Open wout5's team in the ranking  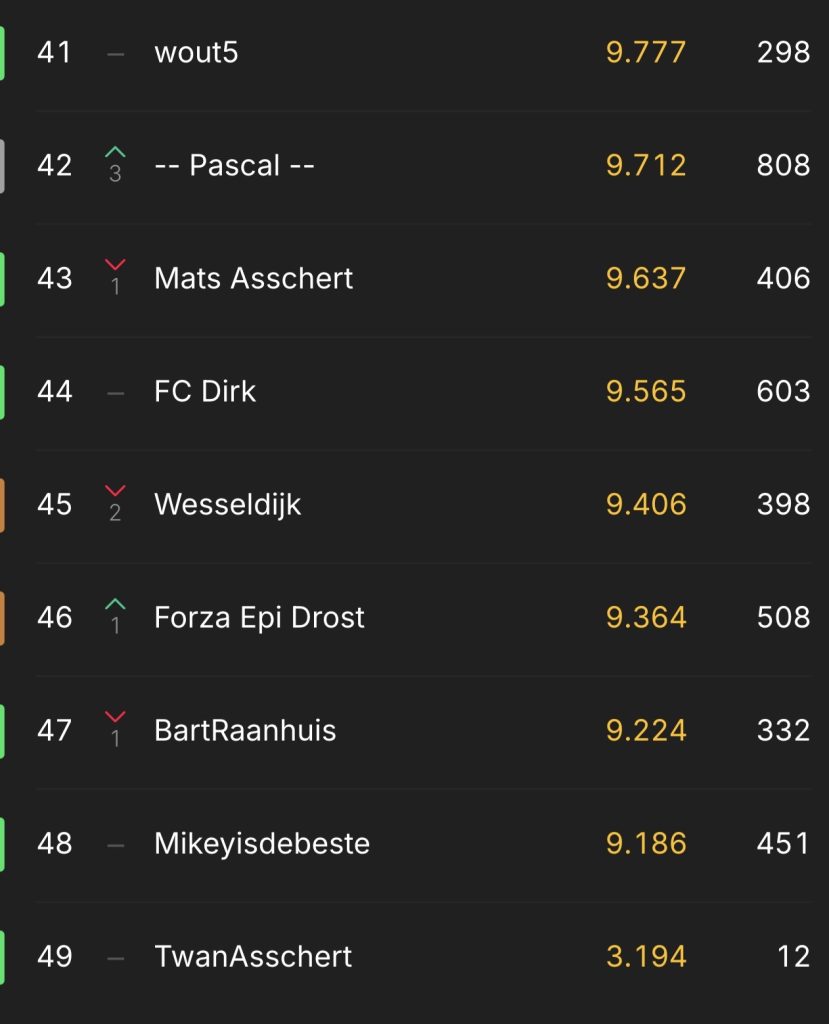[x=196, y=52]
